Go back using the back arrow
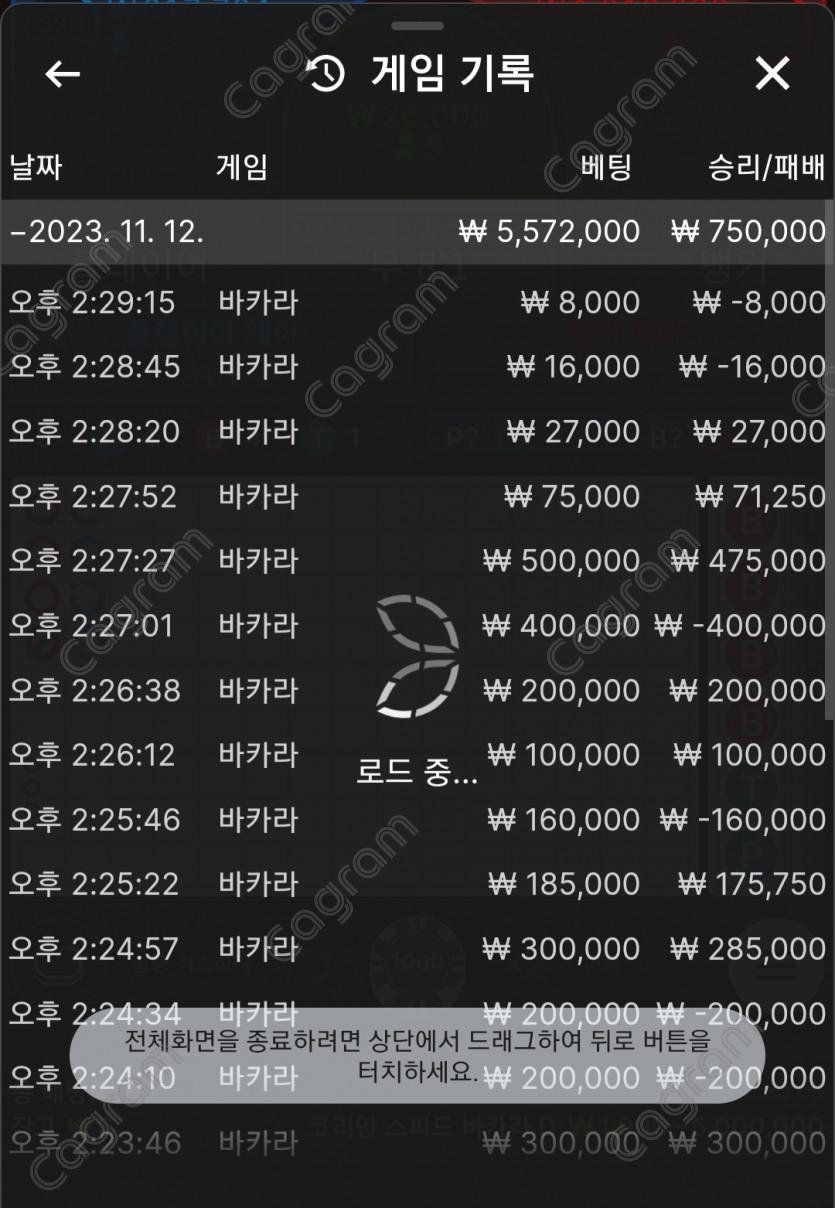The height and width of the screenshot is (1208, 835). (62, 74)
